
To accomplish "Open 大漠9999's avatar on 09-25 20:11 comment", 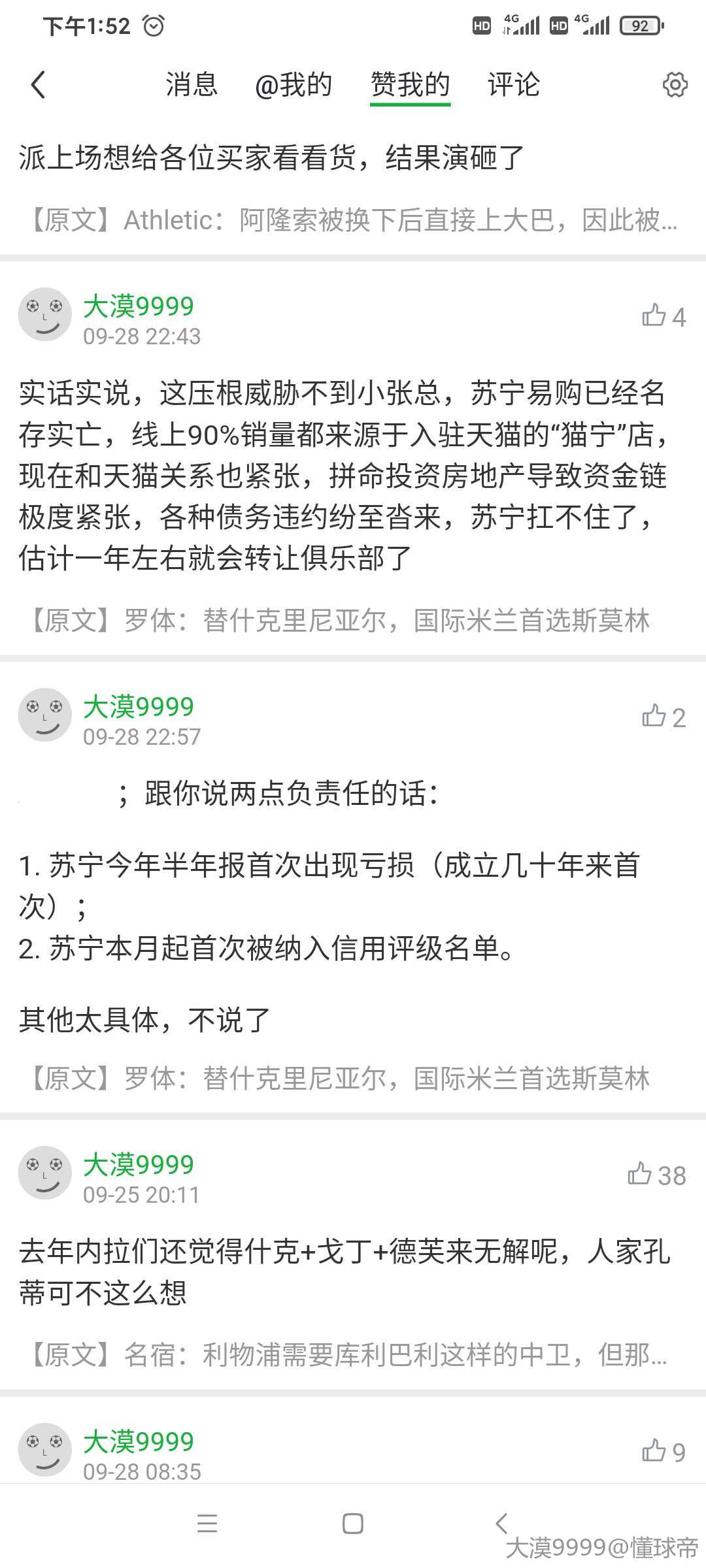I will coord(44,1173).
